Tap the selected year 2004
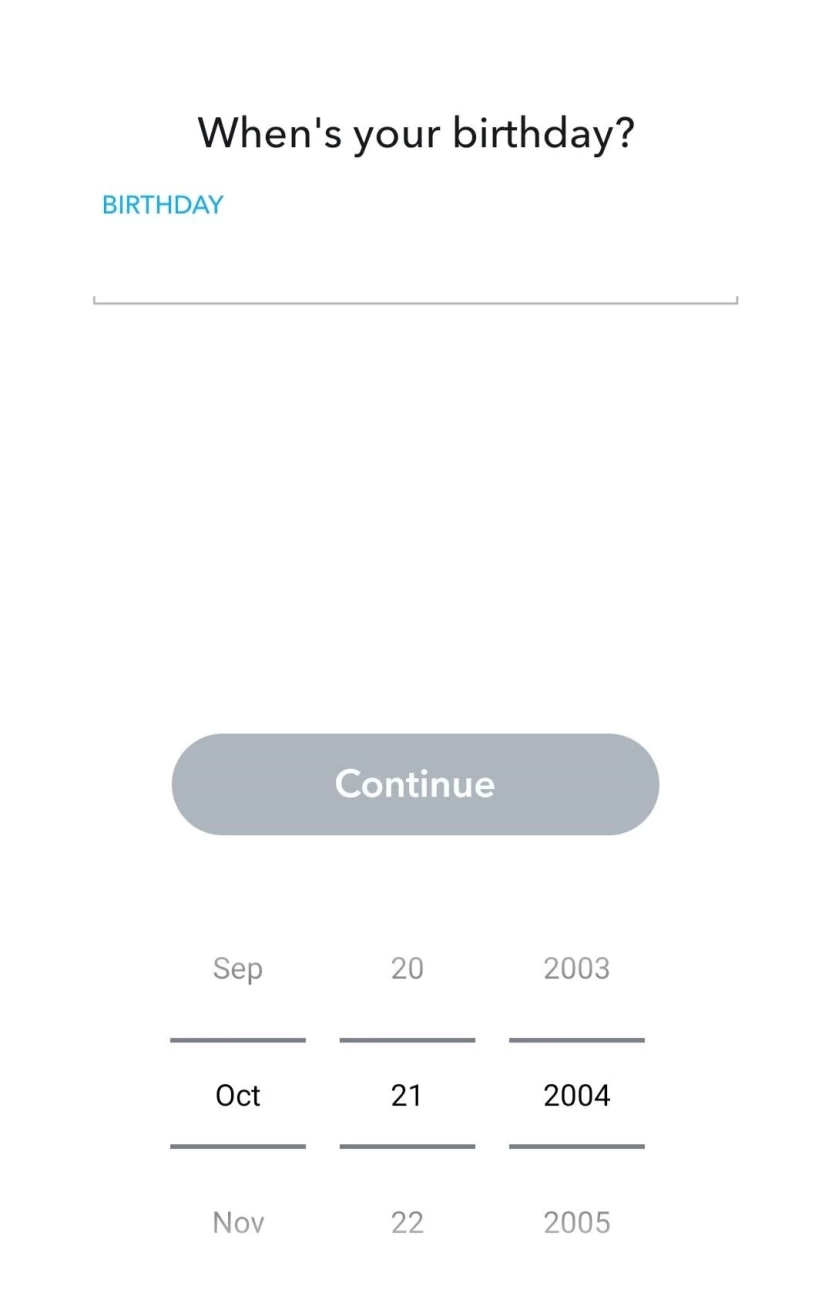Screen dimensions: 832x1296 click(576, 1095)
